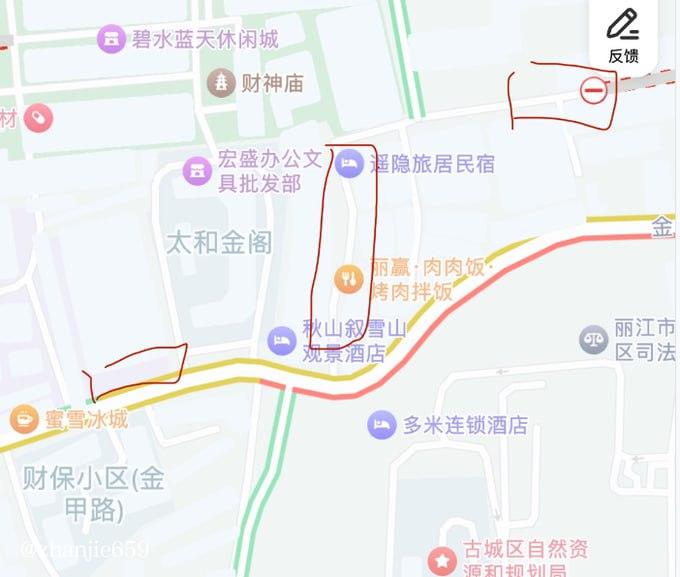The width and height of the screenshot is (680, 577).
Task: Select the 遥隐旅居民宿 lodging marker
Action: (x=349, y=162)
